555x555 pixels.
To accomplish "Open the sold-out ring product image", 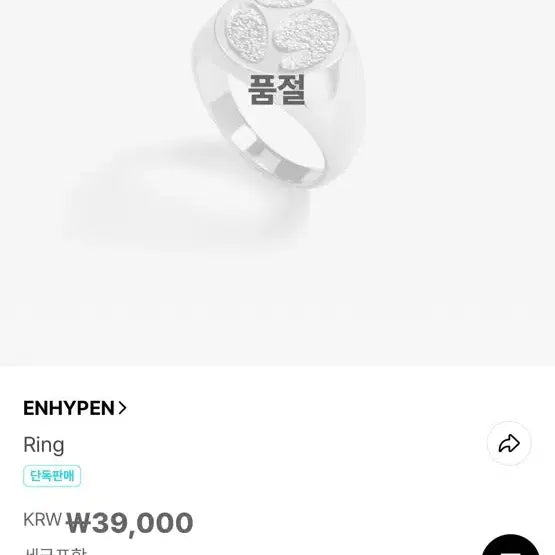I will click(x=278, y=183).
